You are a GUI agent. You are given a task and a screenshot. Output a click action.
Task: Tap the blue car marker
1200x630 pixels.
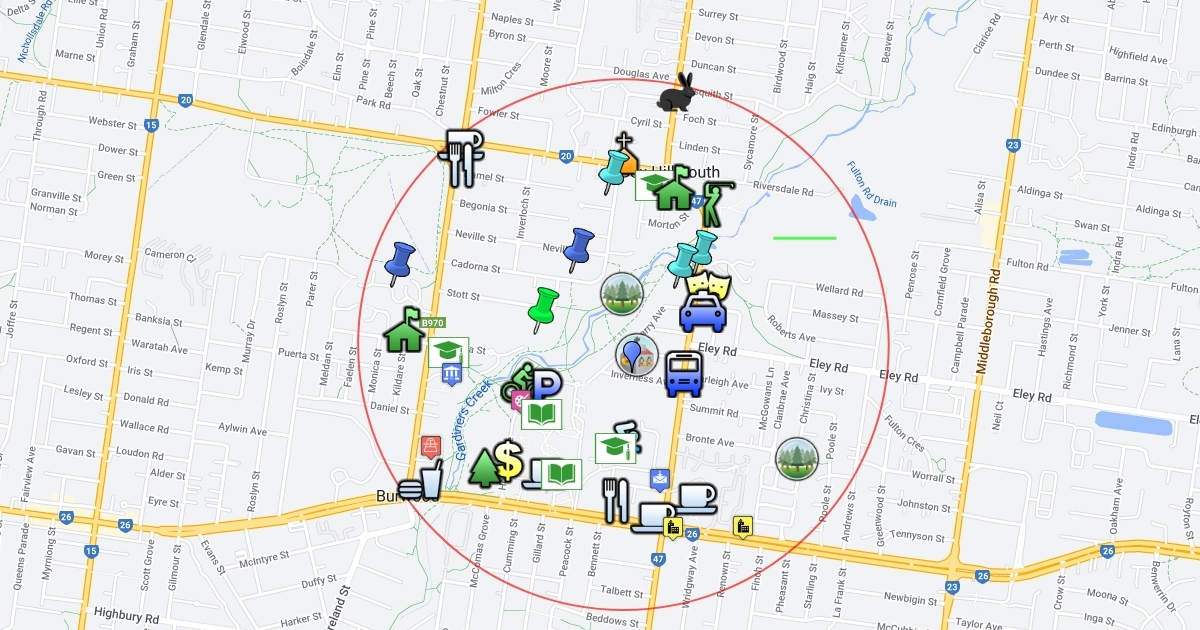[703, 314]
